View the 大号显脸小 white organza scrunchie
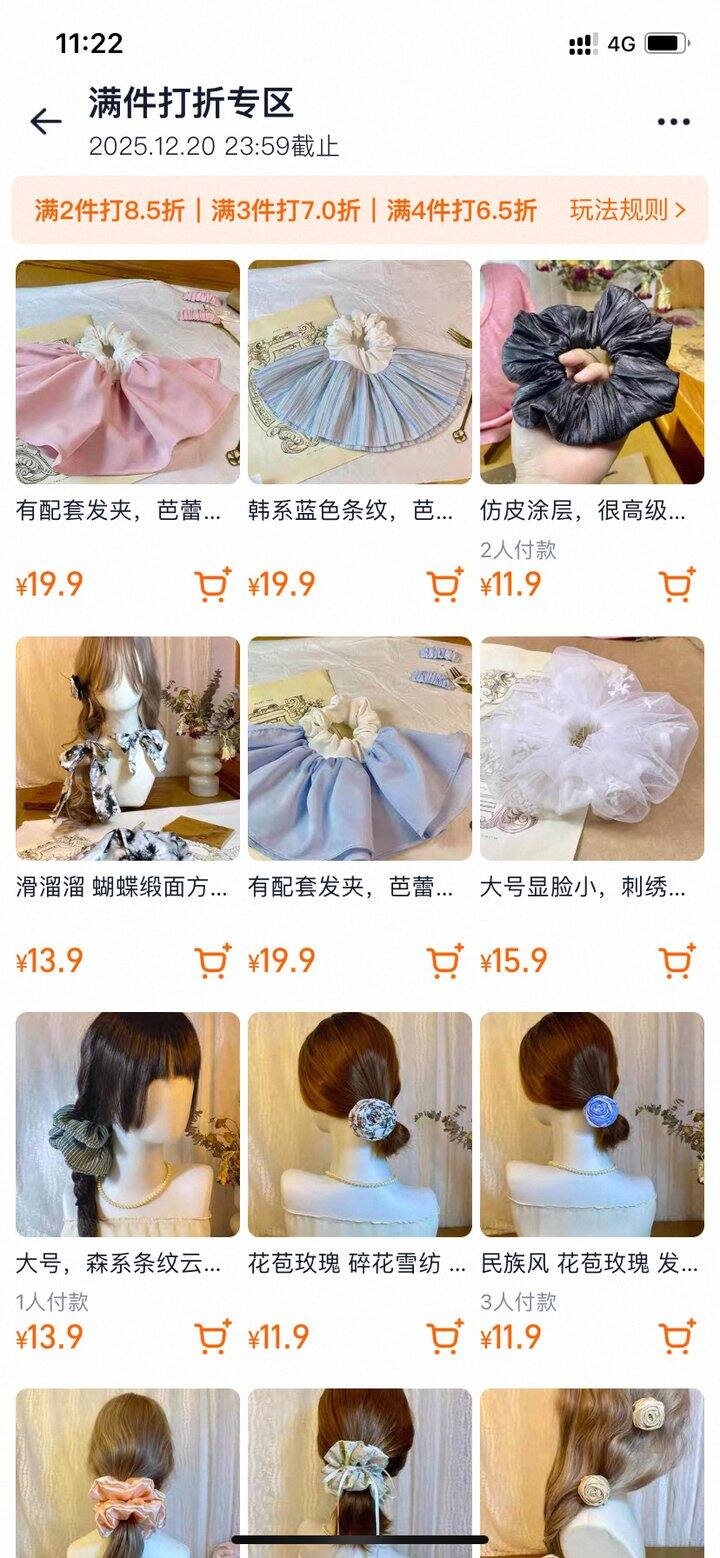The width and height of the screenshot is (720, 1558). (591, 749)
